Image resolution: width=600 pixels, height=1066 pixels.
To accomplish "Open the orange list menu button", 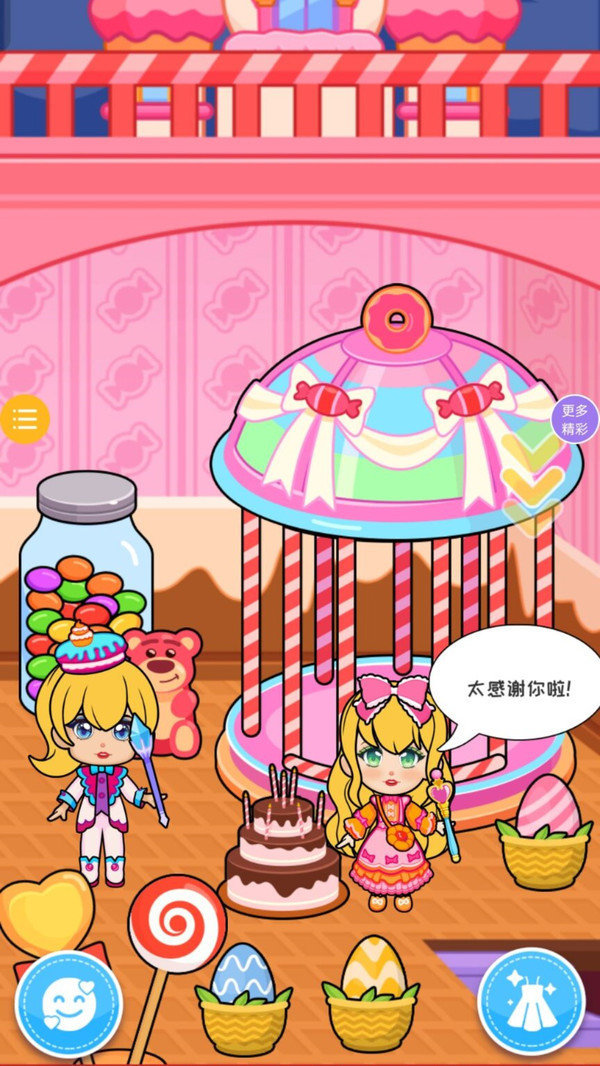I will (24, 419).
